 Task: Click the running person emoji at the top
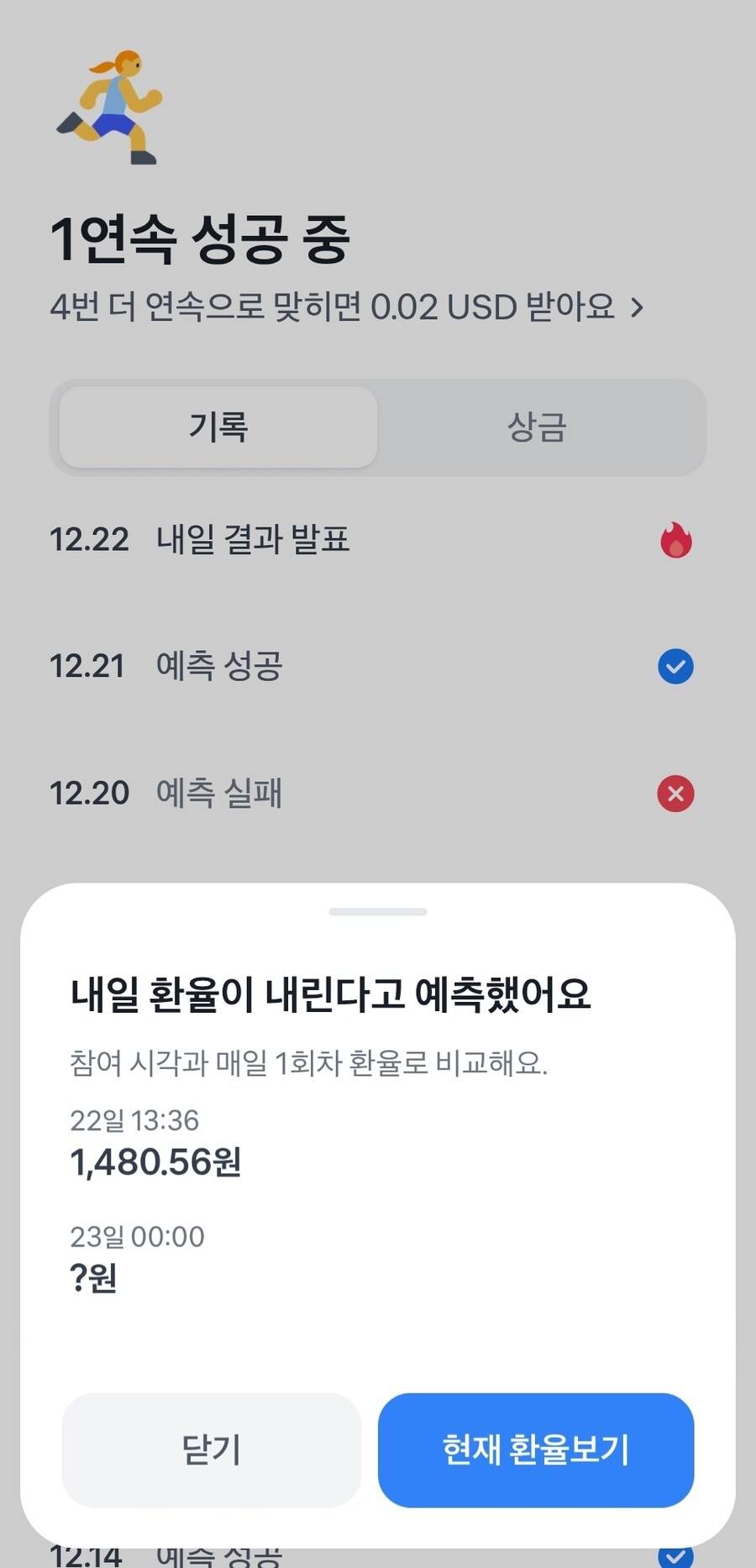click(112, 105)
